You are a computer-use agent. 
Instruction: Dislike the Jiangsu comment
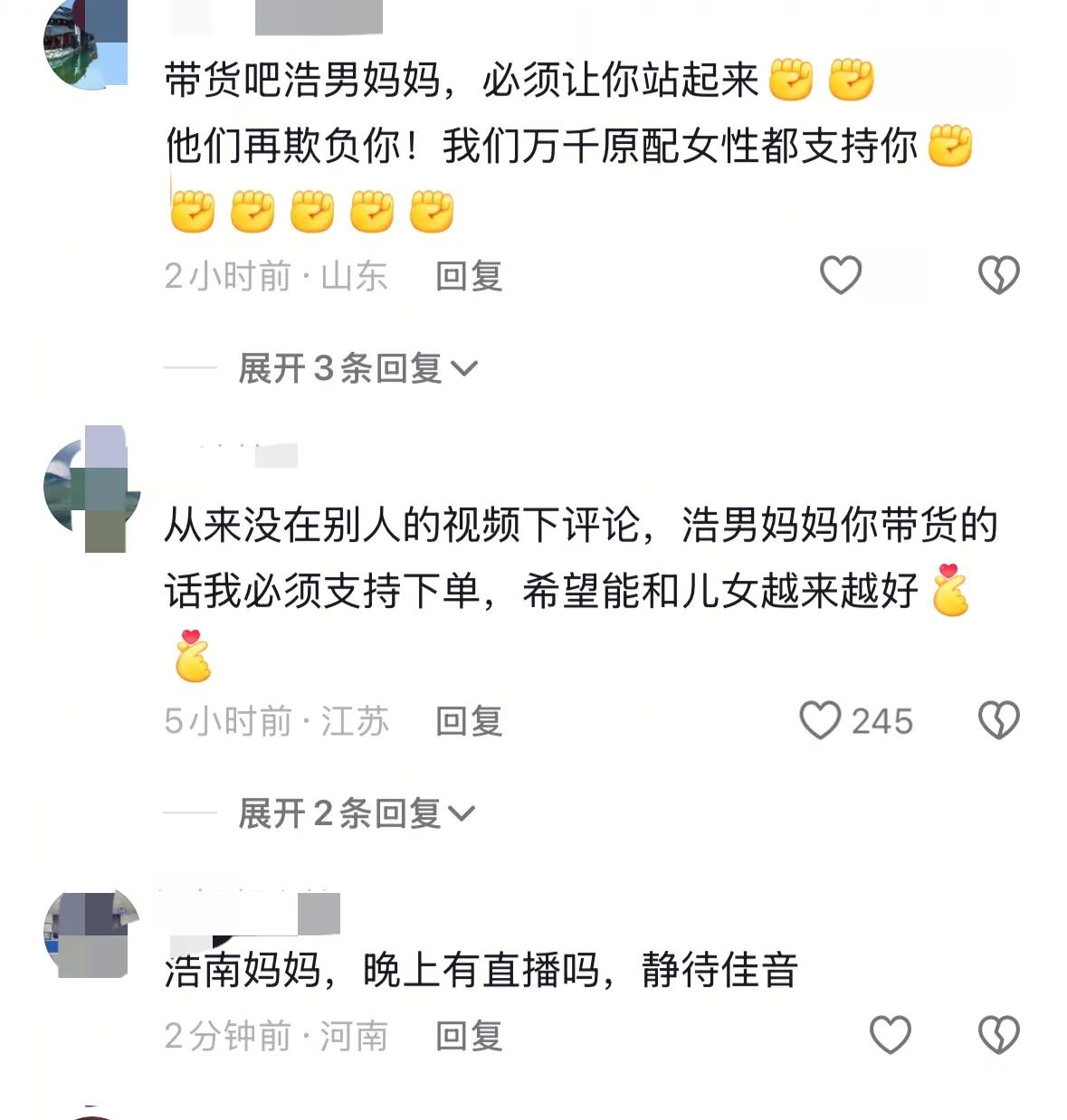pos(999,720)
